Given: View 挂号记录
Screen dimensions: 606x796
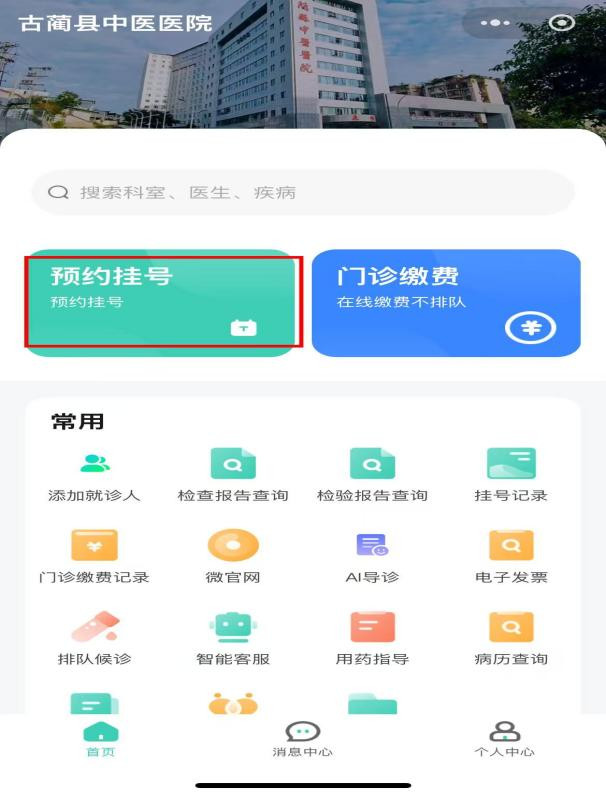Looking at the screenshot, I should (x=511, y=474).
